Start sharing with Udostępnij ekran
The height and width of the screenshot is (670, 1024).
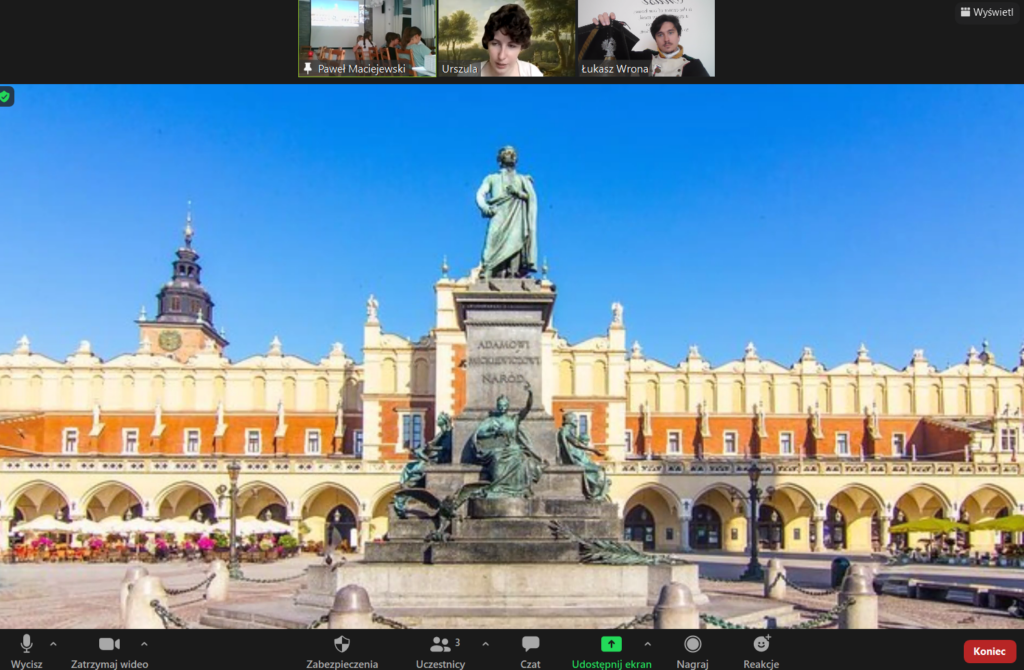(611, 649)
